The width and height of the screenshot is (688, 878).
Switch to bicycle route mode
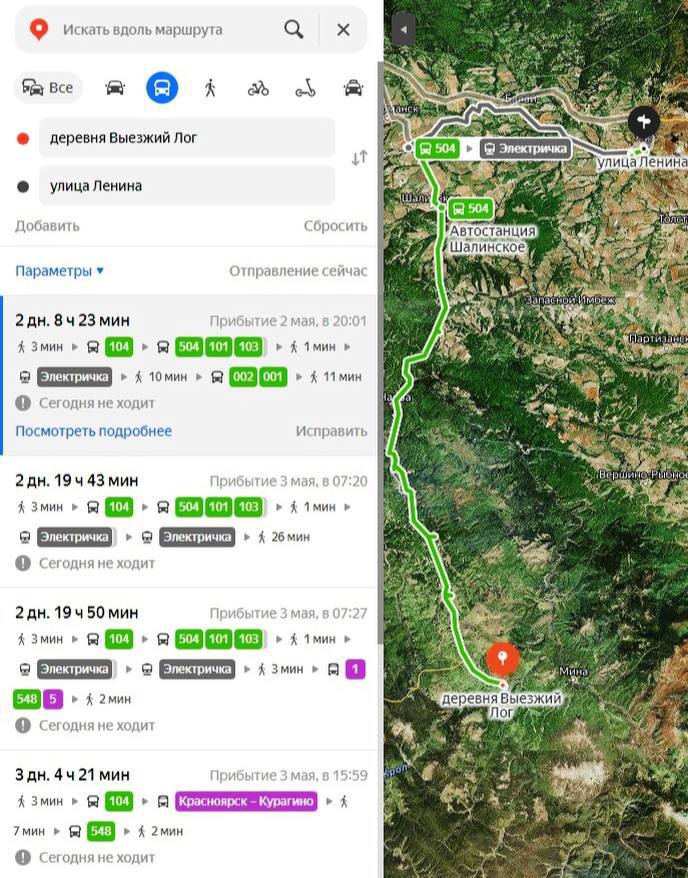tap(258, 88)
